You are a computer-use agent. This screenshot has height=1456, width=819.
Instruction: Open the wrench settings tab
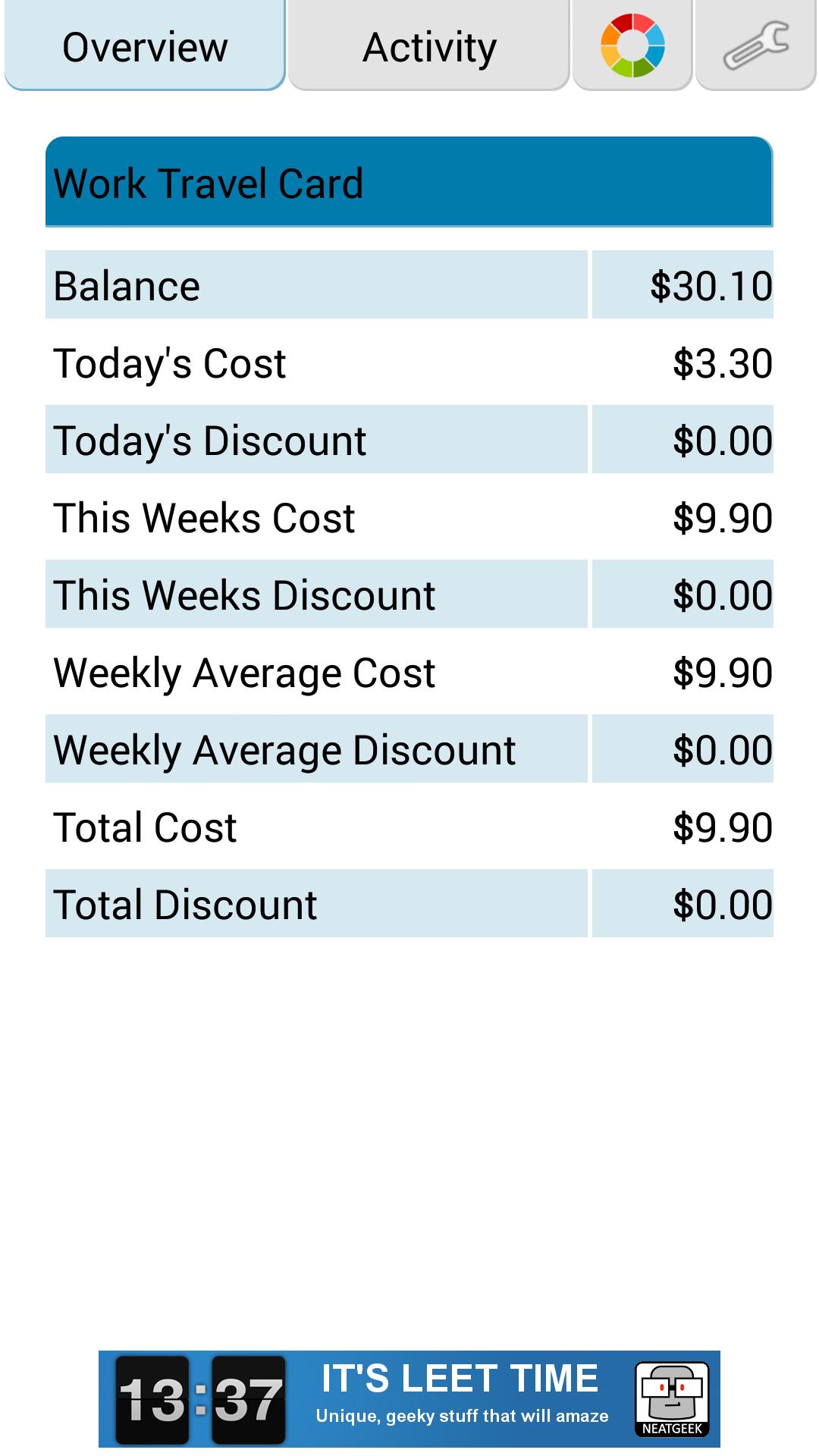click(x=755, y=45)
